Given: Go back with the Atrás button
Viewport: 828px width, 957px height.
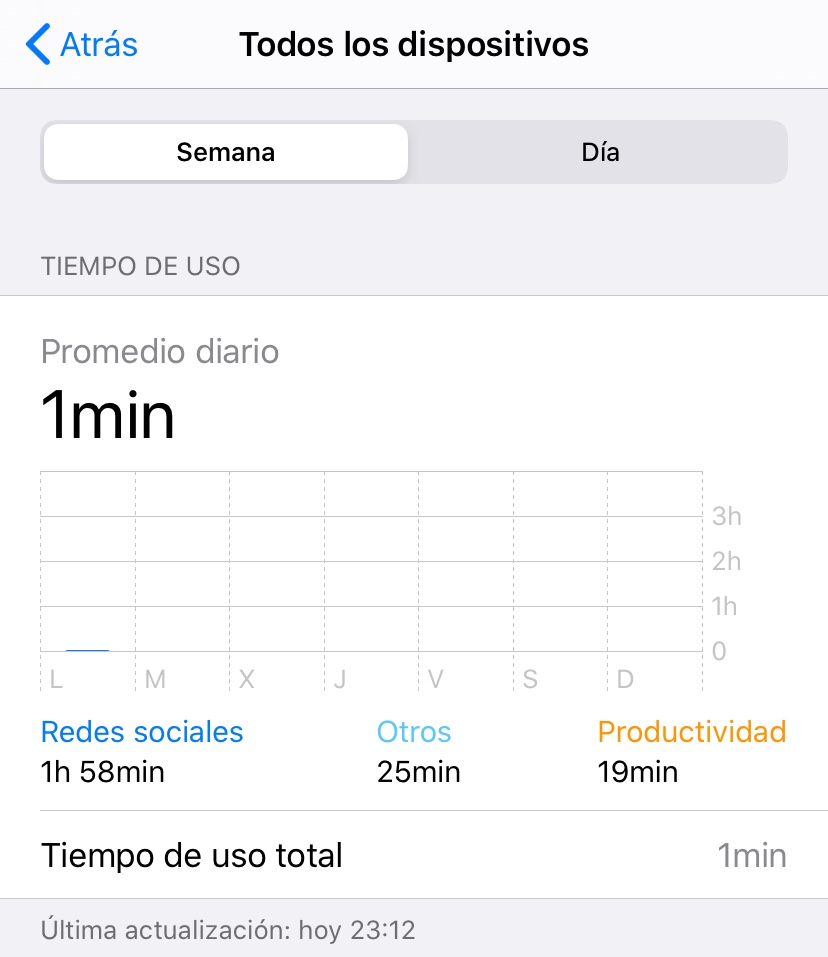Looking at the screenshot, I should tap(82, 45).
